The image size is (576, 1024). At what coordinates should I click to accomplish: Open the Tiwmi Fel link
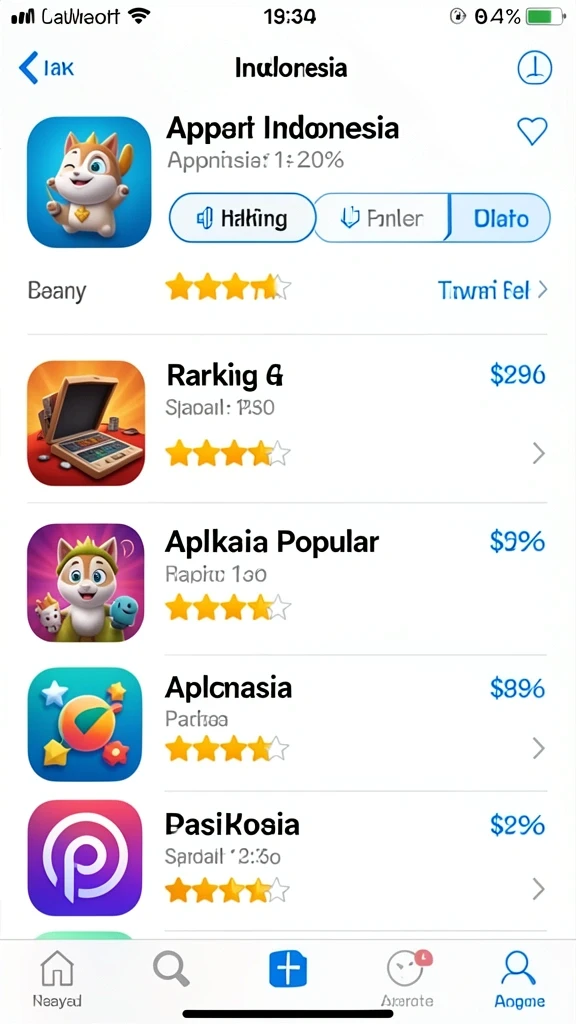point(492,289)
